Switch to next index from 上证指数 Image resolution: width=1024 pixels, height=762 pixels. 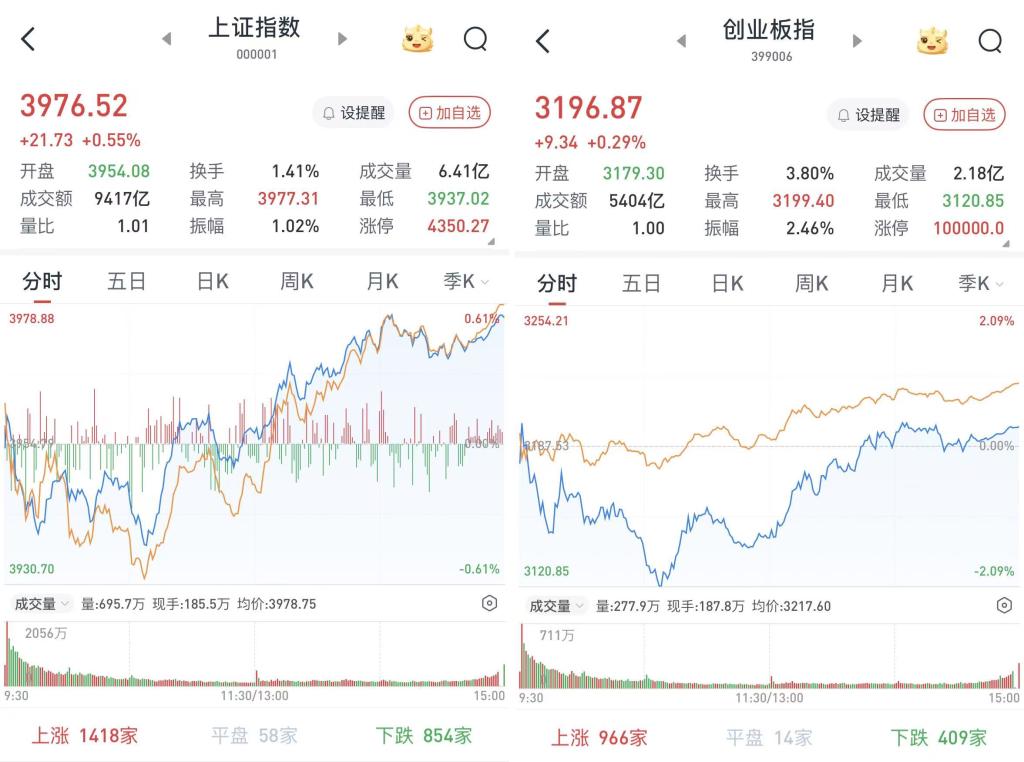coord(343,39)
